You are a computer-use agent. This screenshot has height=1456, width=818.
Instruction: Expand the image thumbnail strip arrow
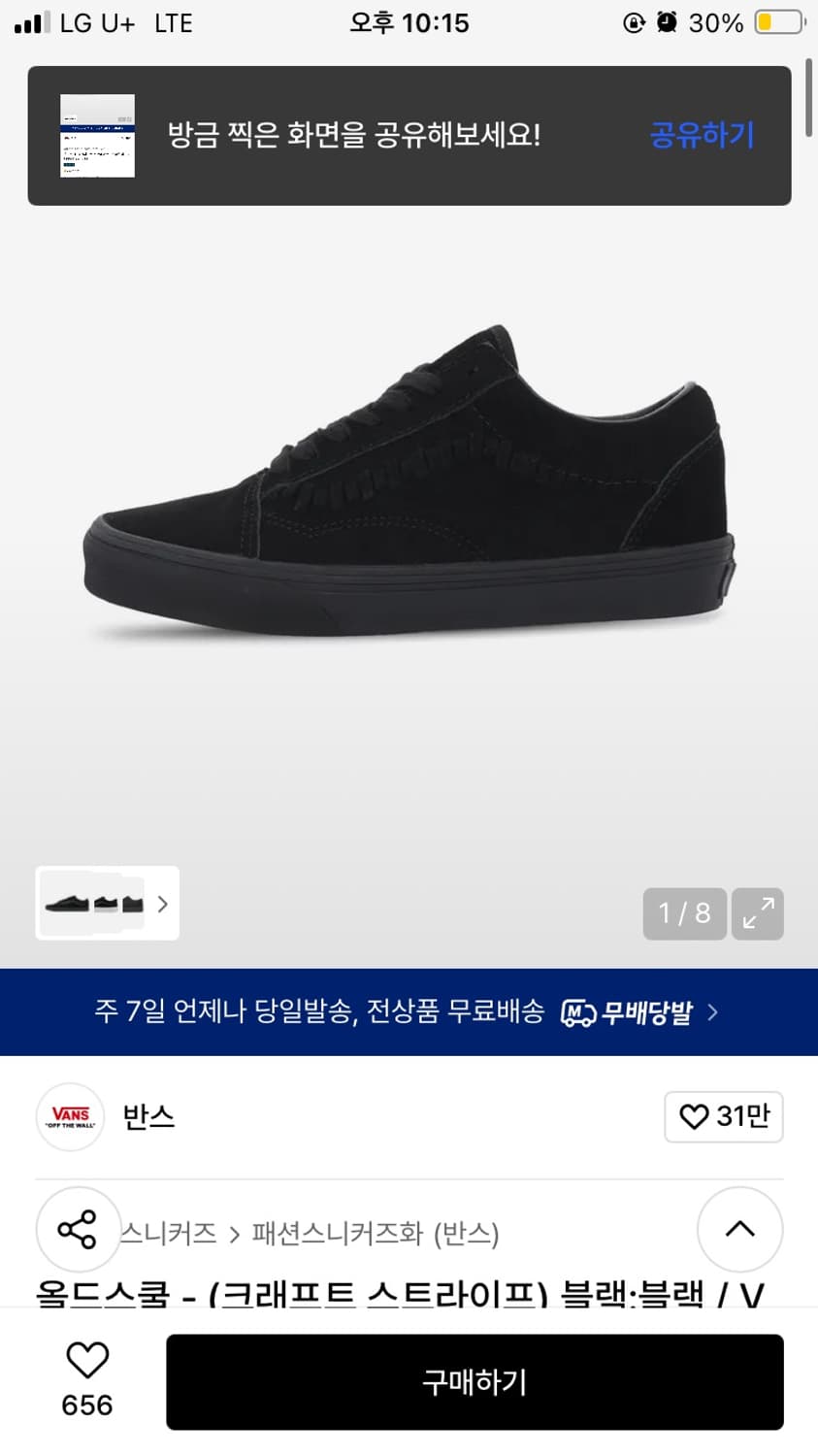161,904
